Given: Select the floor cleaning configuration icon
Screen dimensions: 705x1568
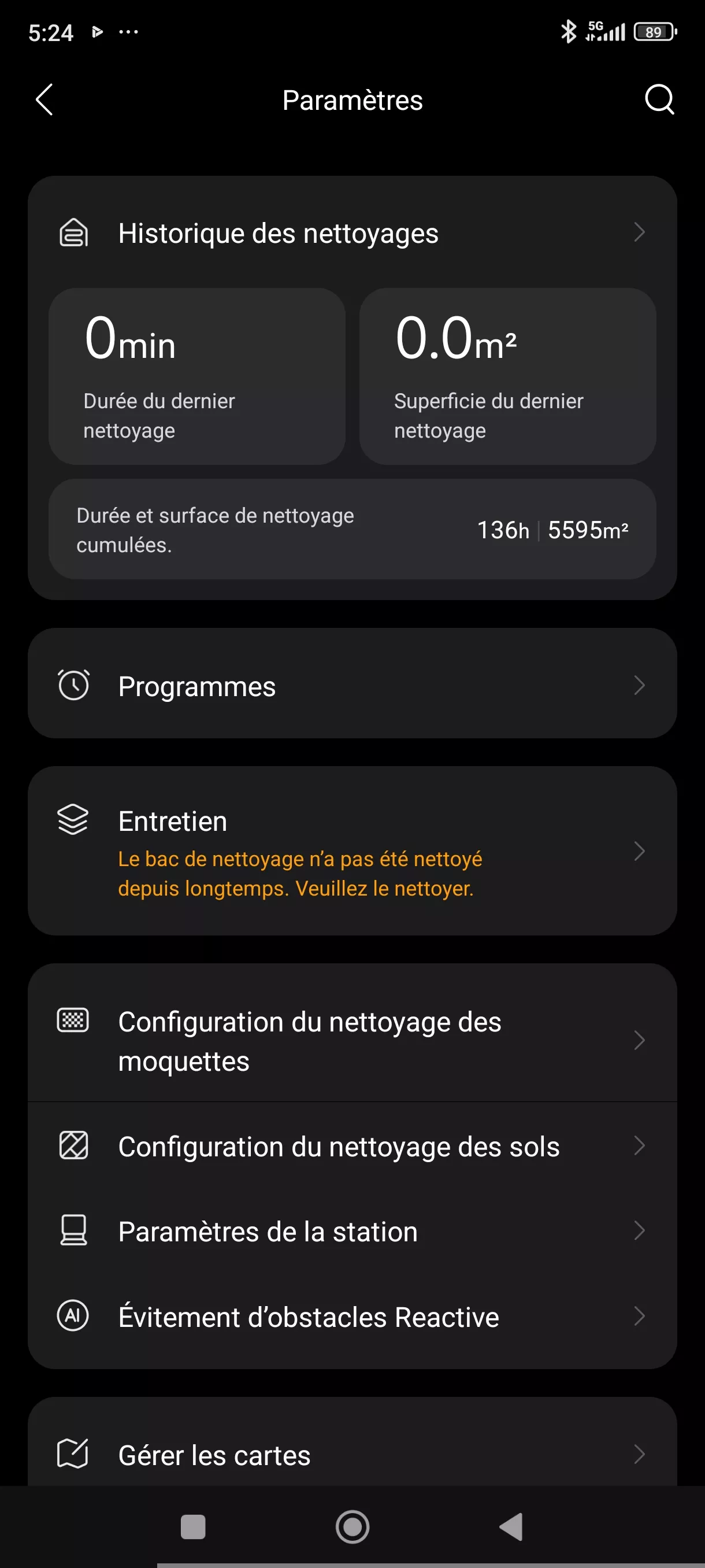Looking at the screenshot, I should (72, 1147).
